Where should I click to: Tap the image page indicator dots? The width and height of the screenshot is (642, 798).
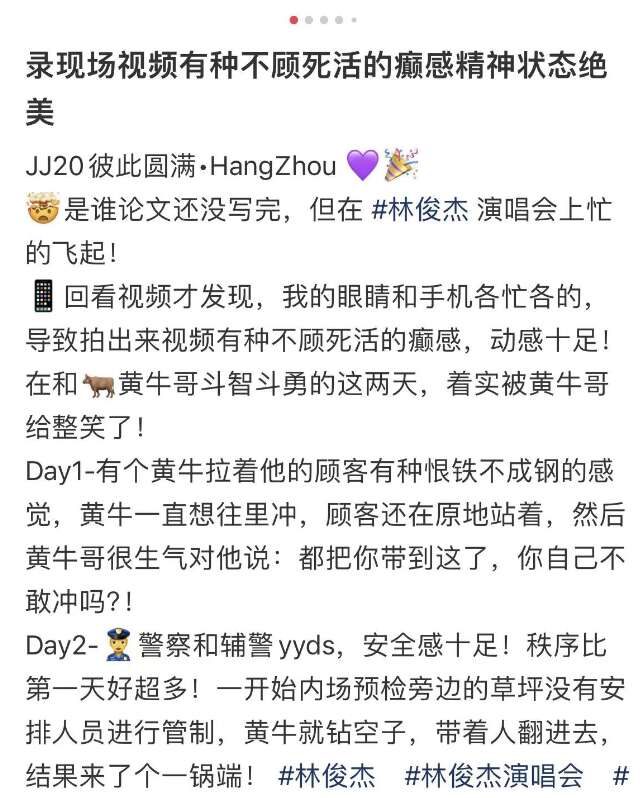(x=323, y=19)
